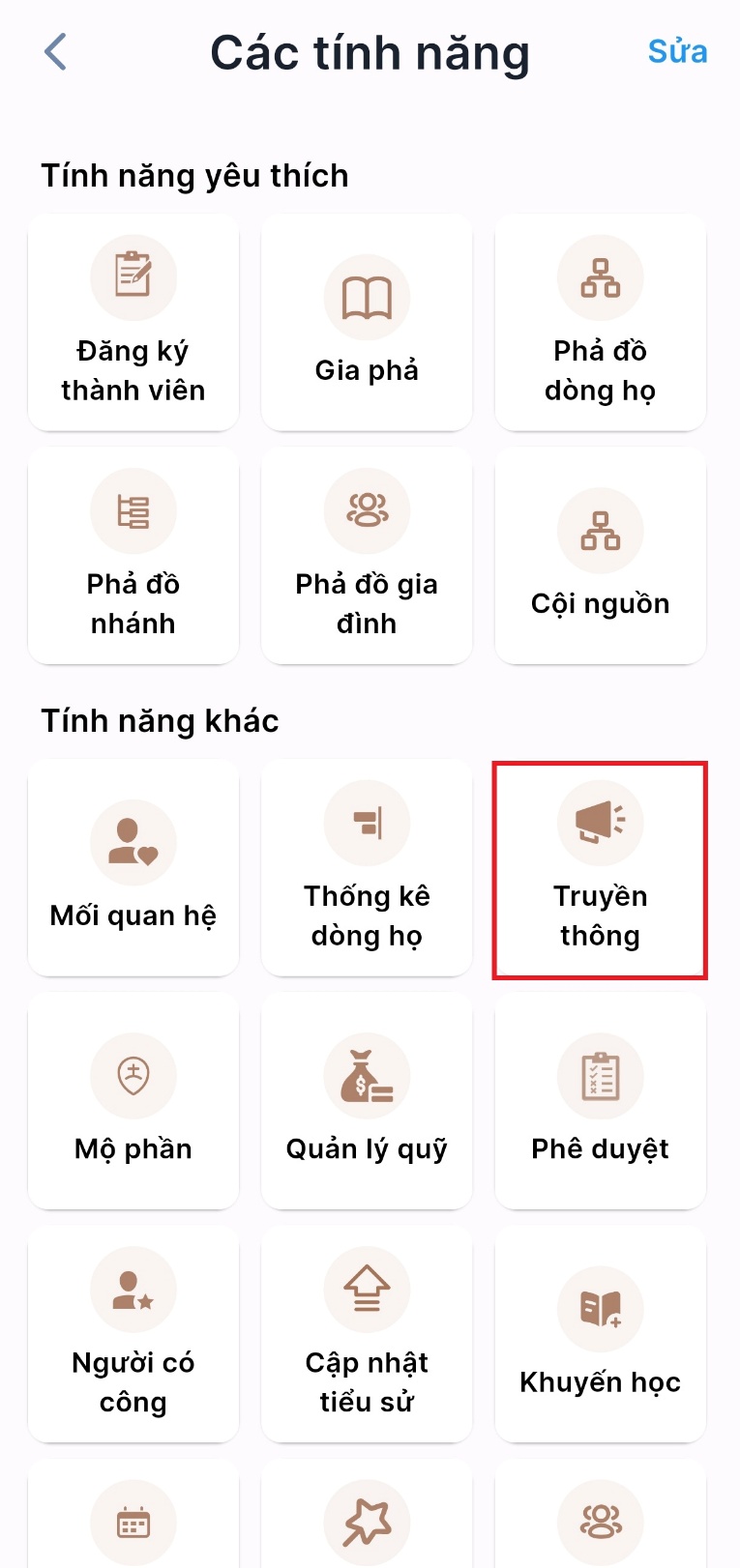740x1568 pixels.
Task: Open the Khuyến học feature
Action: pos(600,1334)
